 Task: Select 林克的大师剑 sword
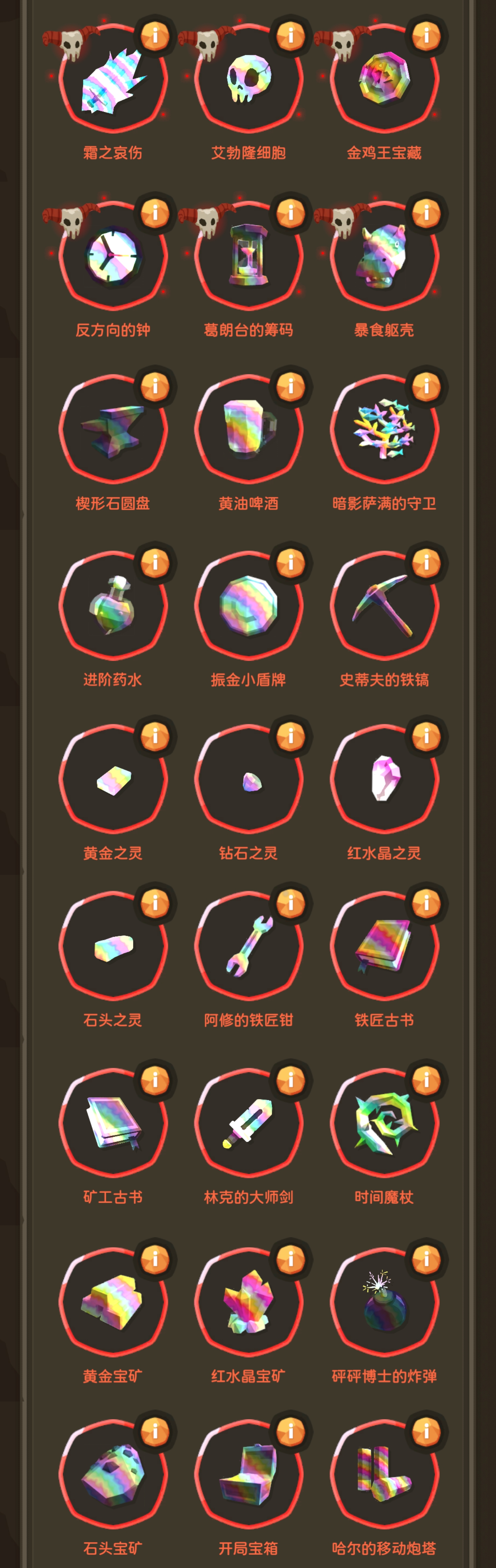(x=248, y=1123)
